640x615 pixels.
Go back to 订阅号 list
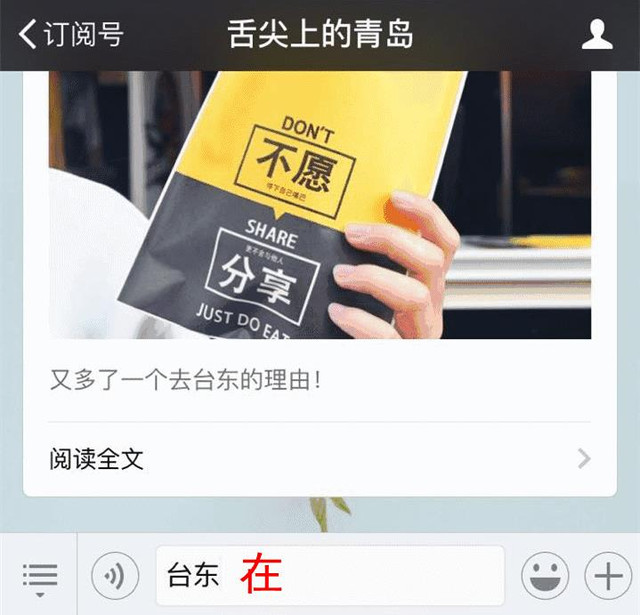click(x=70, y=35)
